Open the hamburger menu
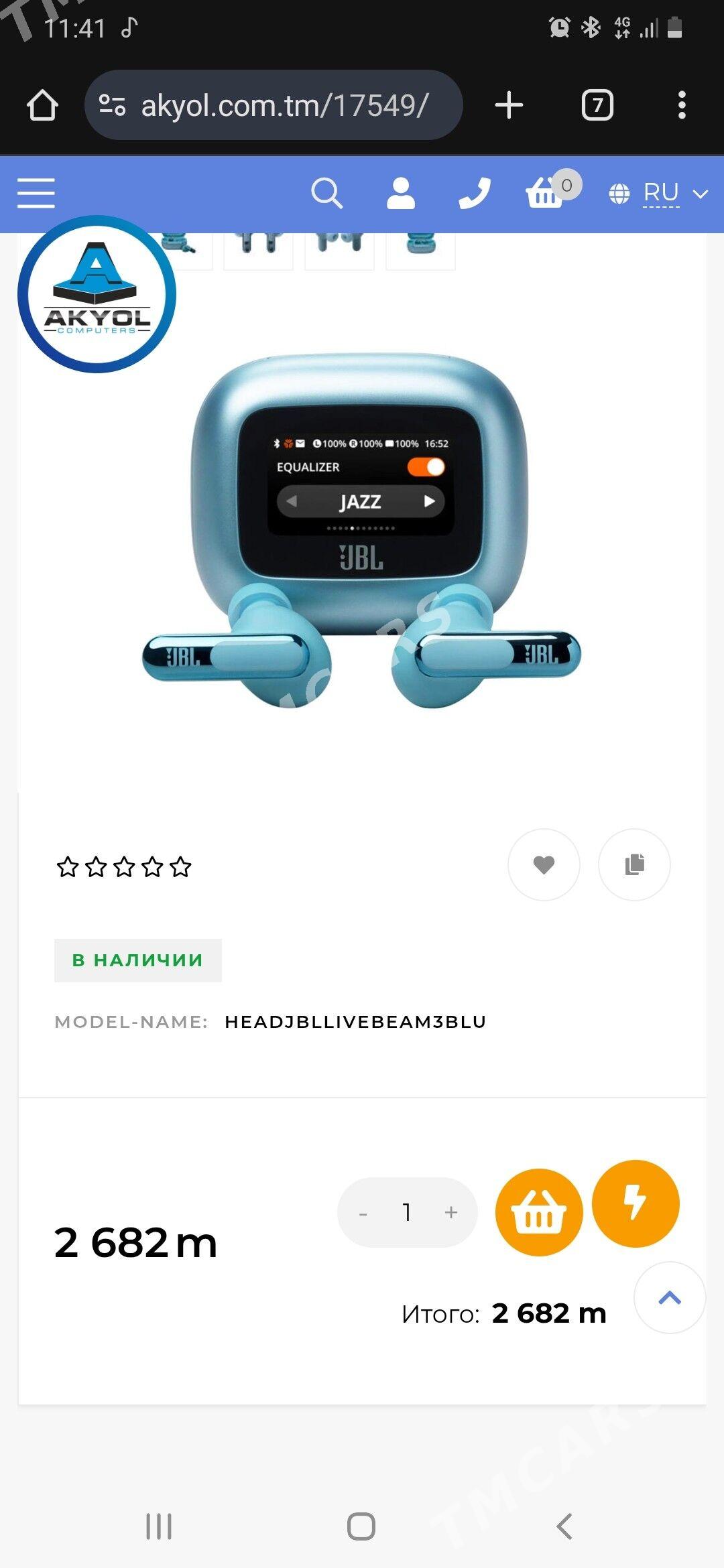Screen dimensions: 724x1568 tap(36, 194)
